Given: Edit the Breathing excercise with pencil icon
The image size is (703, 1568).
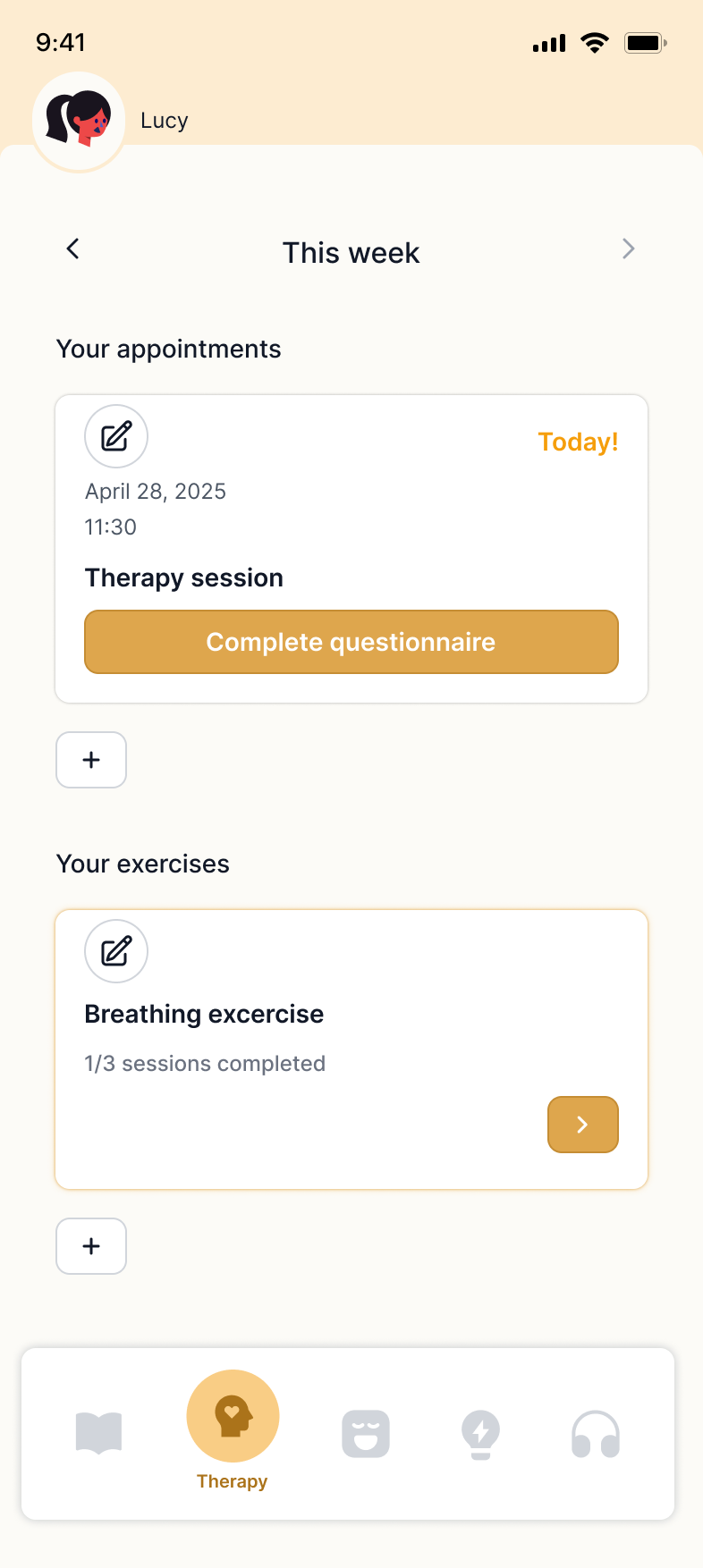Looking at the screenshot, I should 116,951.
